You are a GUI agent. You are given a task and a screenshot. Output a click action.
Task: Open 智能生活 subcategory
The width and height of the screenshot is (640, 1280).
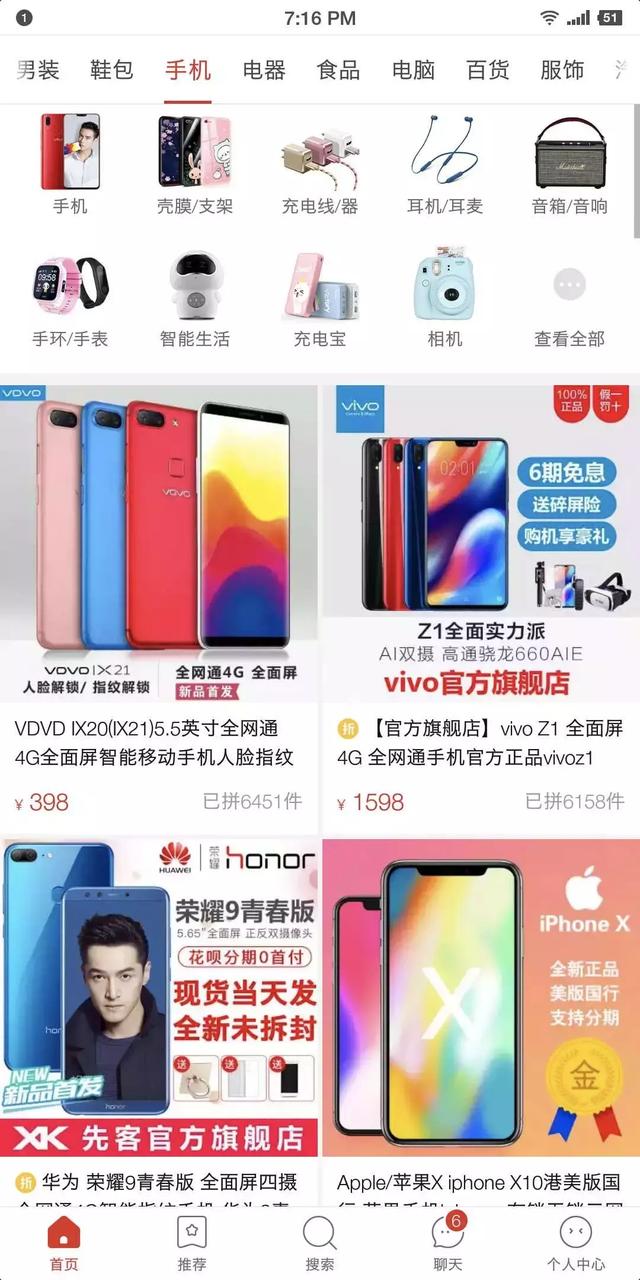(x=195, y=298)
